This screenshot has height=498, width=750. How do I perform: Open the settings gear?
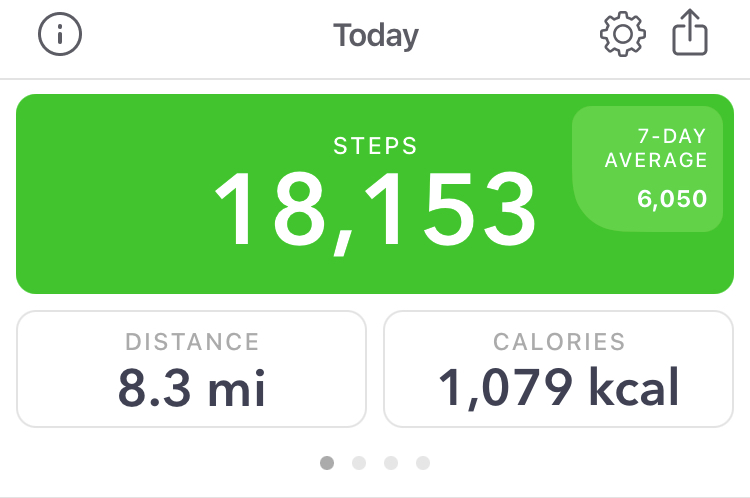[622, 35]
